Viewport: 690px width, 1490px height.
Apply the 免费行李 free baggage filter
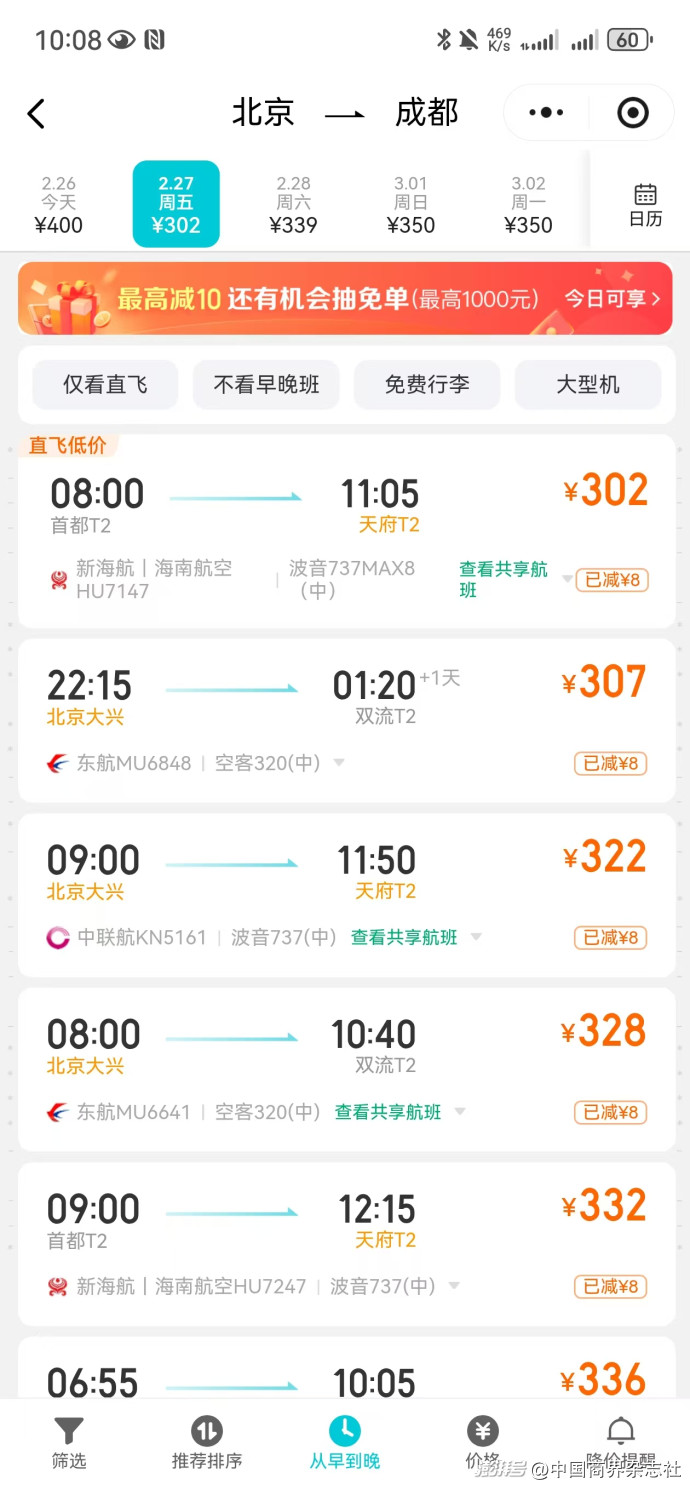tap(427, 385)
